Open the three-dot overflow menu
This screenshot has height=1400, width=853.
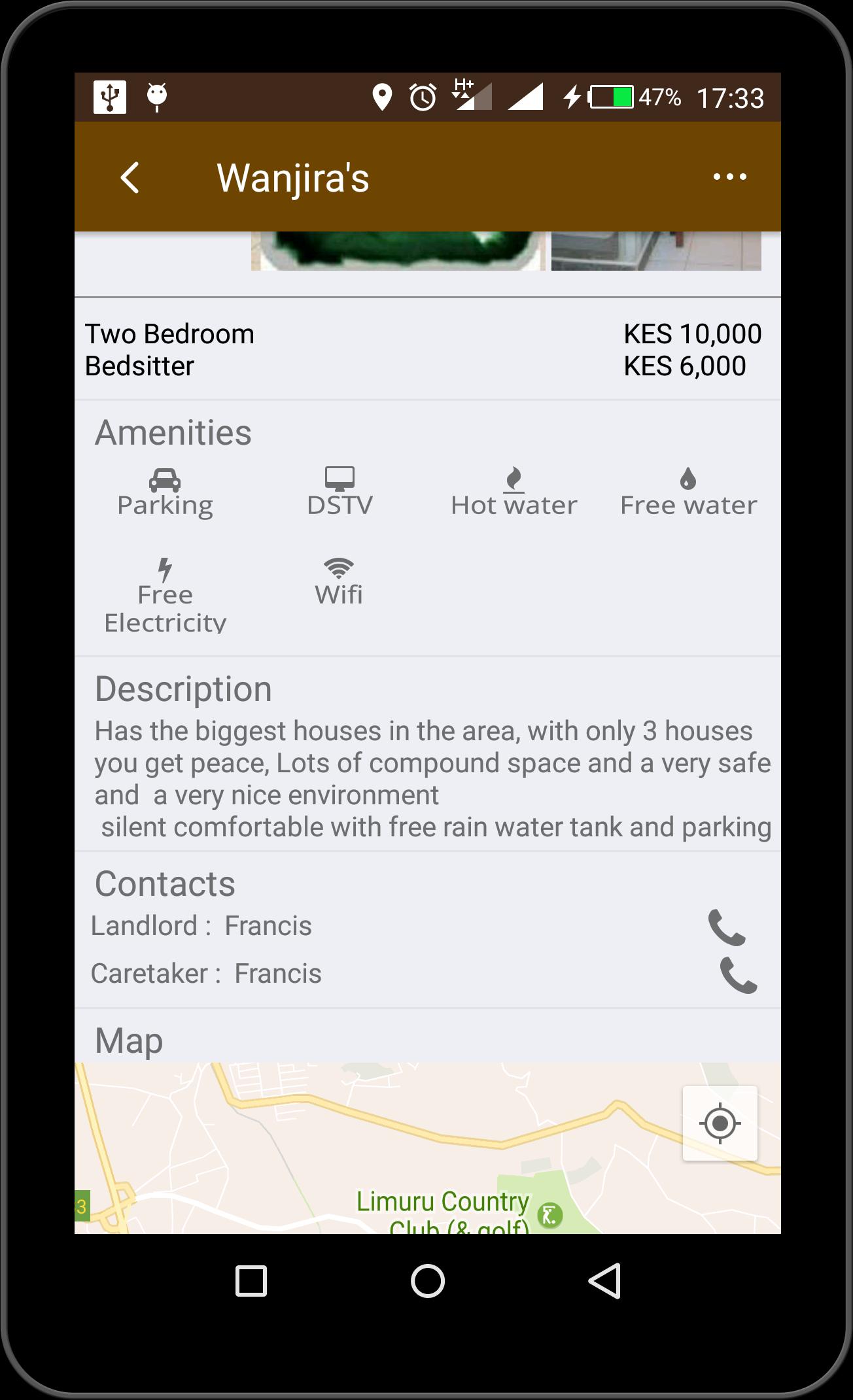click(729, 177)
